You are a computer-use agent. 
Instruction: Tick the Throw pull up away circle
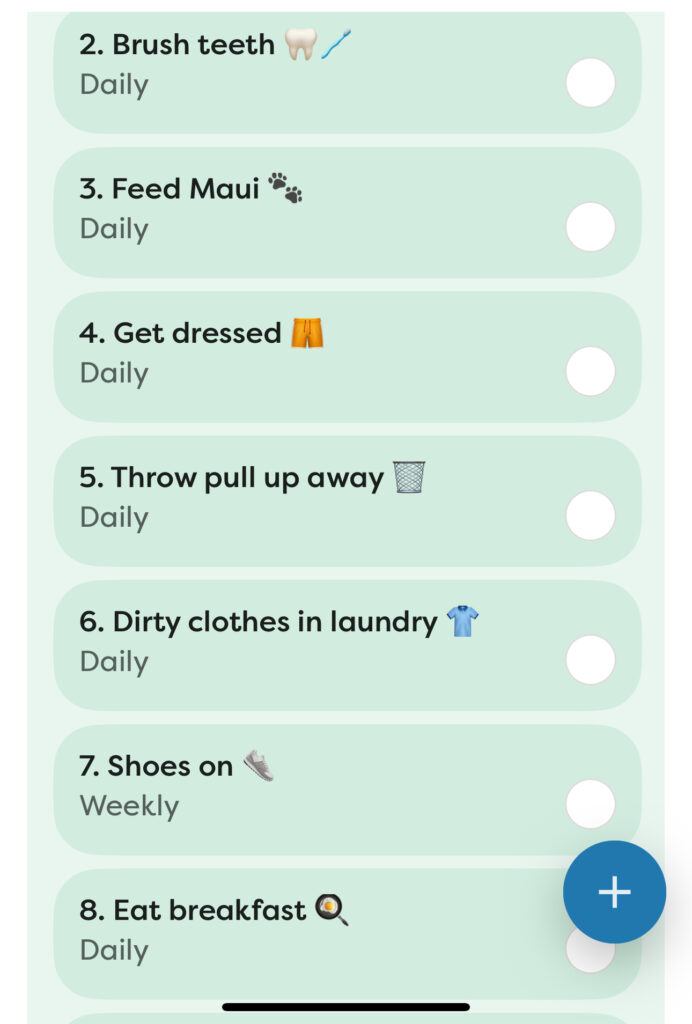(x=590, y=515)
